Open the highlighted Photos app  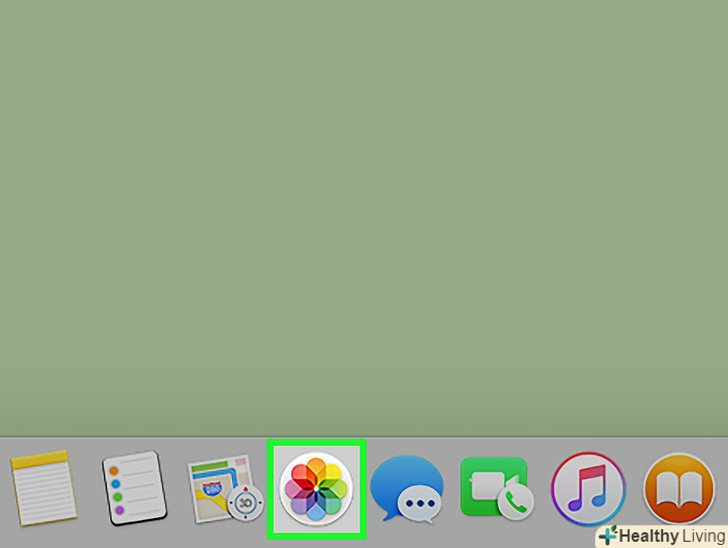pyautogui.click(x=316, y=489)
